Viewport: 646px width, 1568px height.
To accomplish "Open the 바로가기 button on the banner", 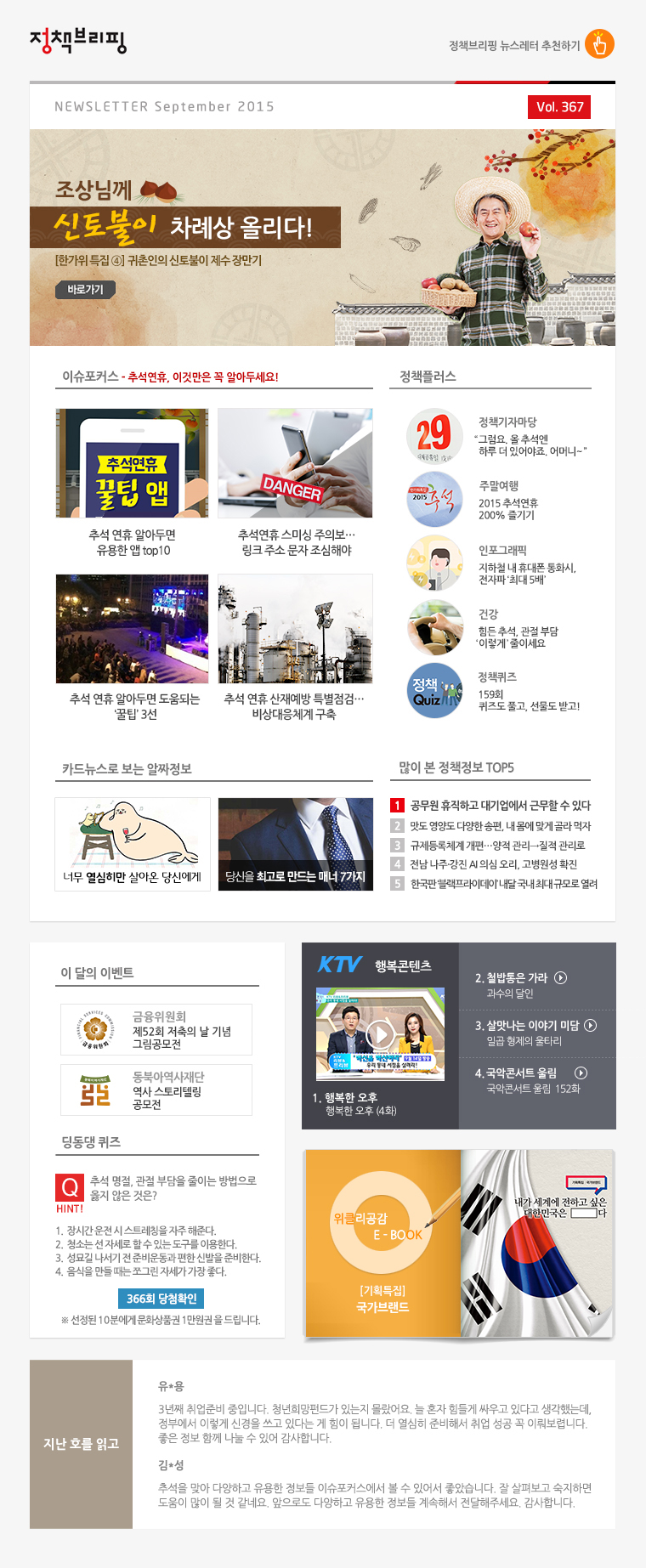I will coord(85,290).
